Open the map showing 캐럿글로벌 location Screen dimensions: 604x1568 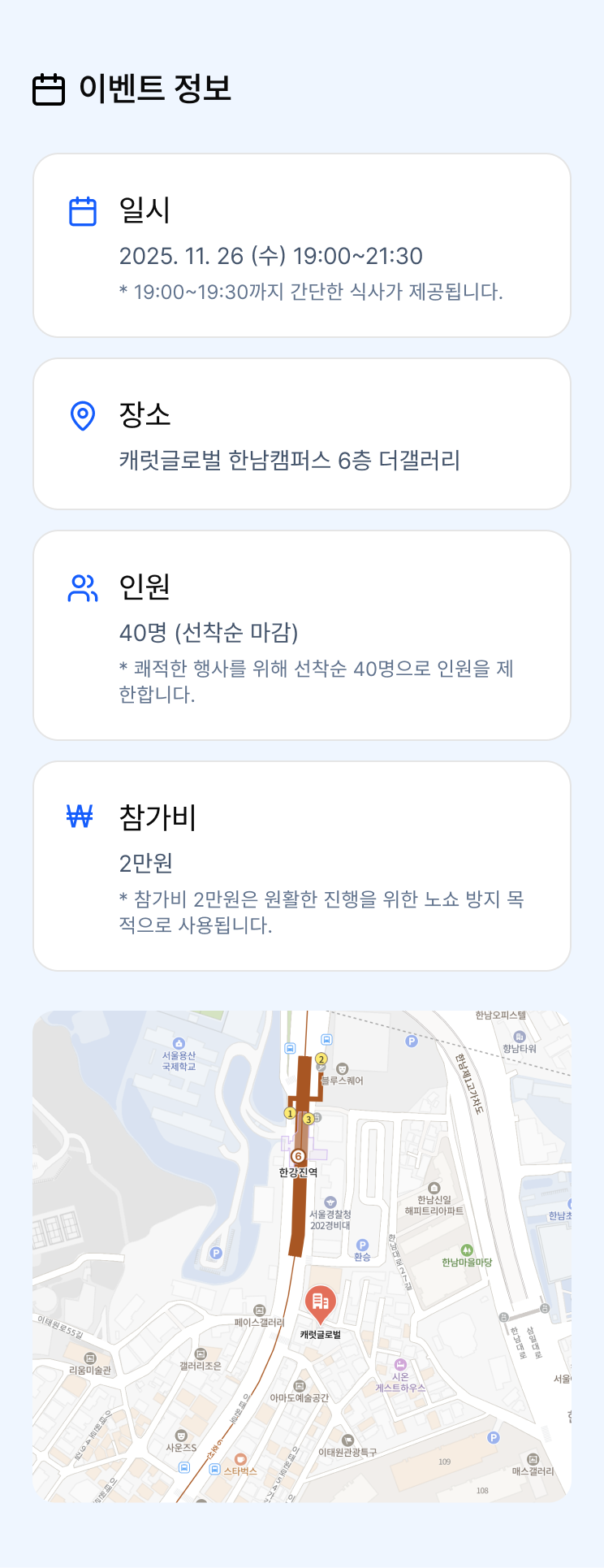point(302,1255)
